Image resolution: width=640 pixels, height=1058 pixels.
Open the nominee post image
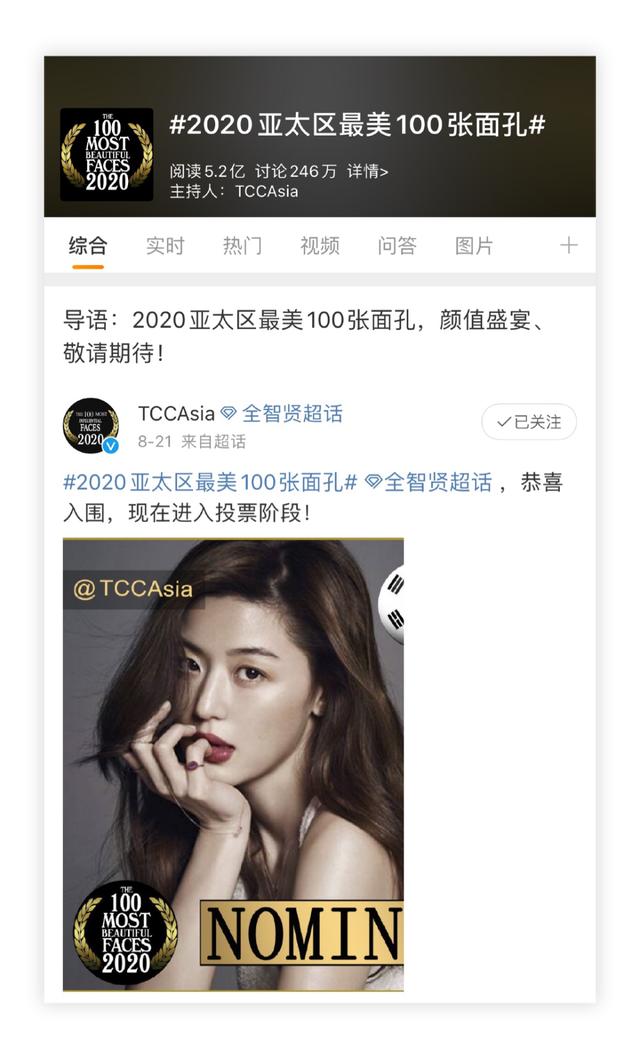[x=233, y=764]
